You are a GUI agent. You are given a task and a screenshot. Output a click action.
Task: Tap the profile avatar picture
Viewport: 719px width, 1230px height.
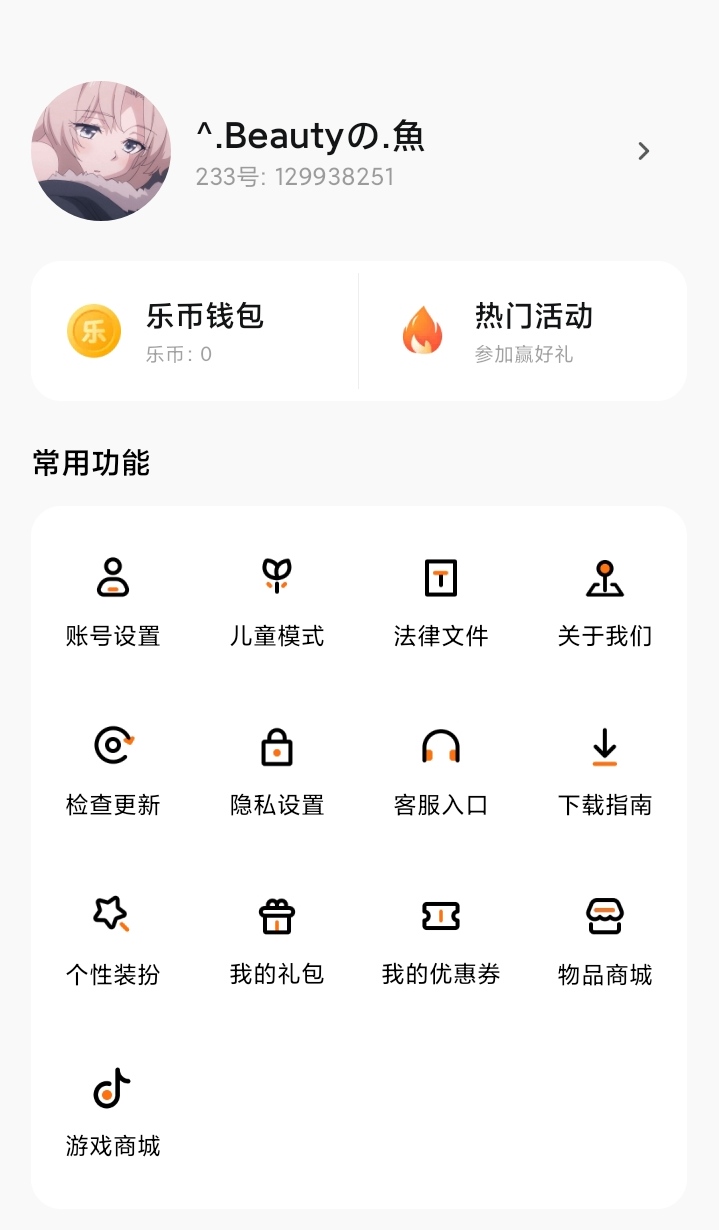[101, 151]
